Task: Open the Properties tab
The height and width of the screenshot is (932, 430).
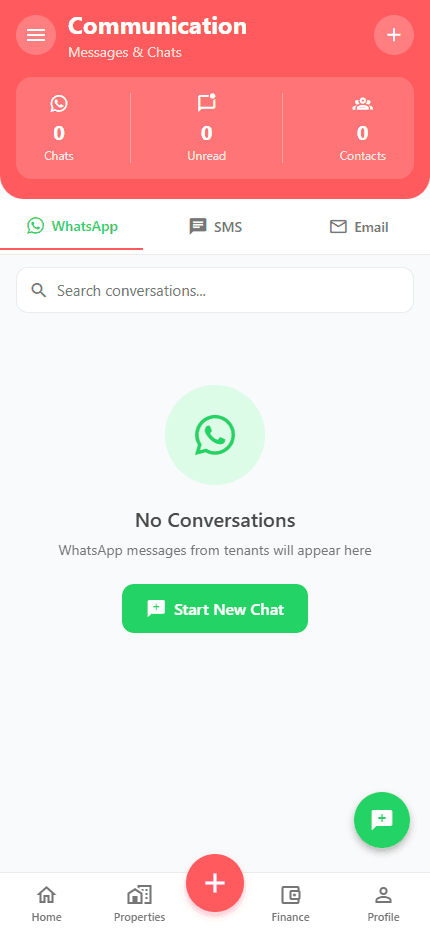Action: click(x=140, y=903)
